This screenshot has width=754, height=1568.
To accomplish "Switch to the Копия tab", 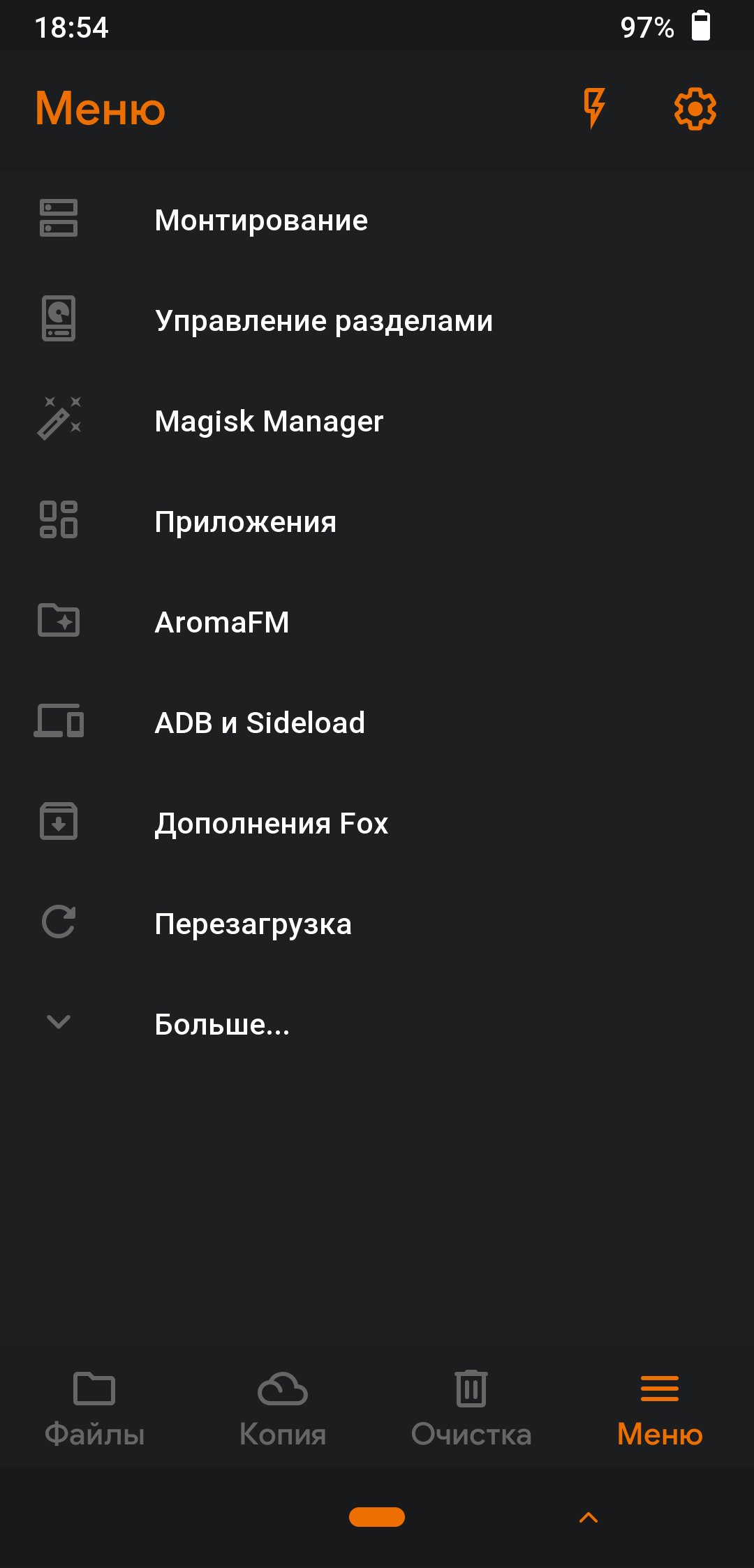I will pos(283,1409).
